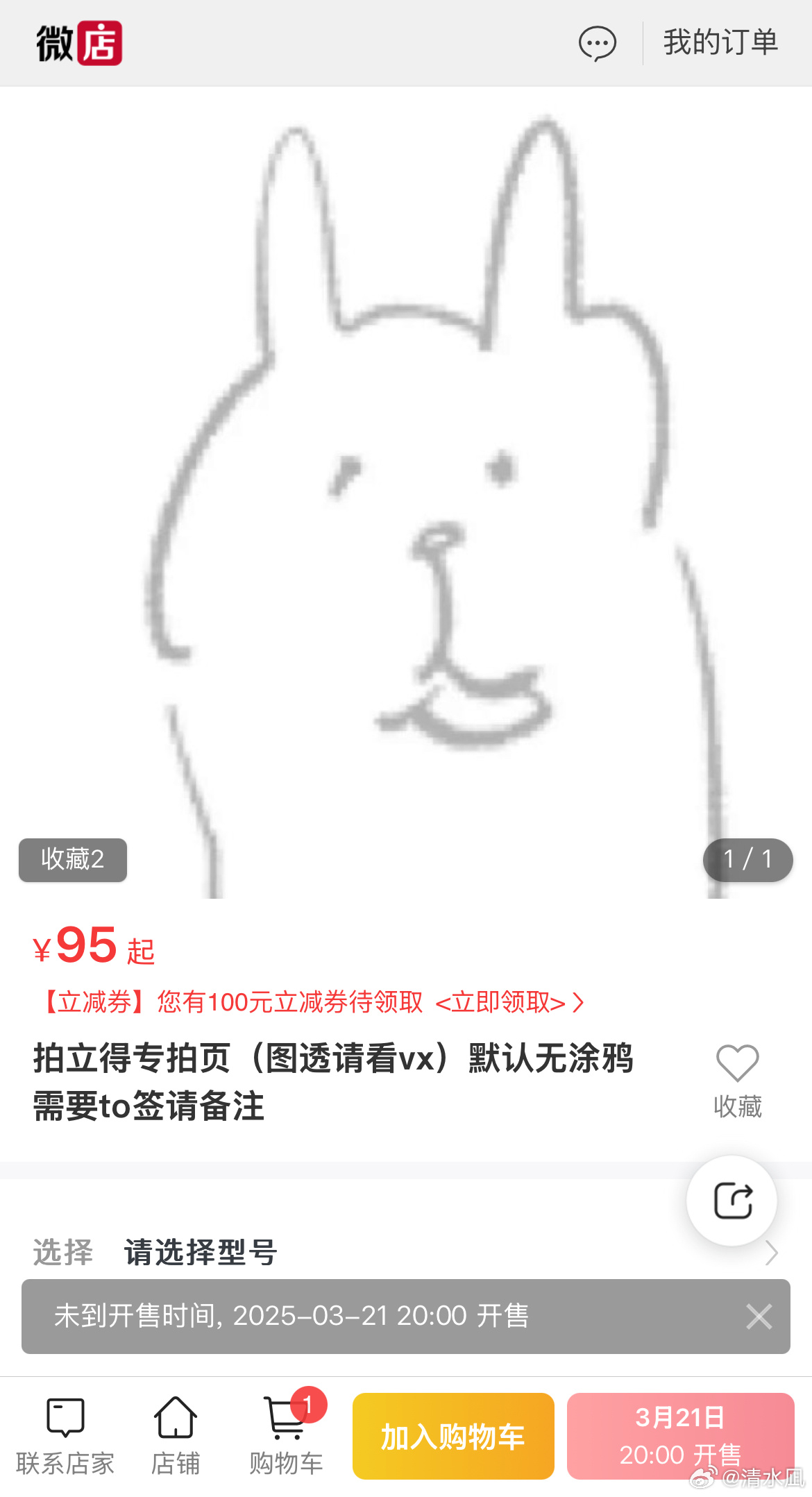This screenshot has height=1497, width=812.
Task: Tap the 微店 logo to go home
Action: coord(79,43)
